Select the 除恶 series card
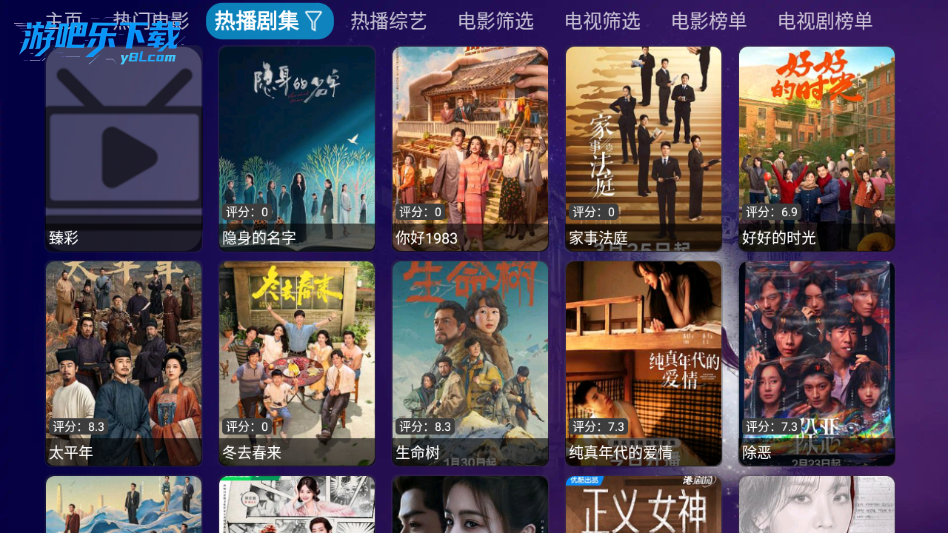This screenshot has height=533, width=948. tap(816, 363)
